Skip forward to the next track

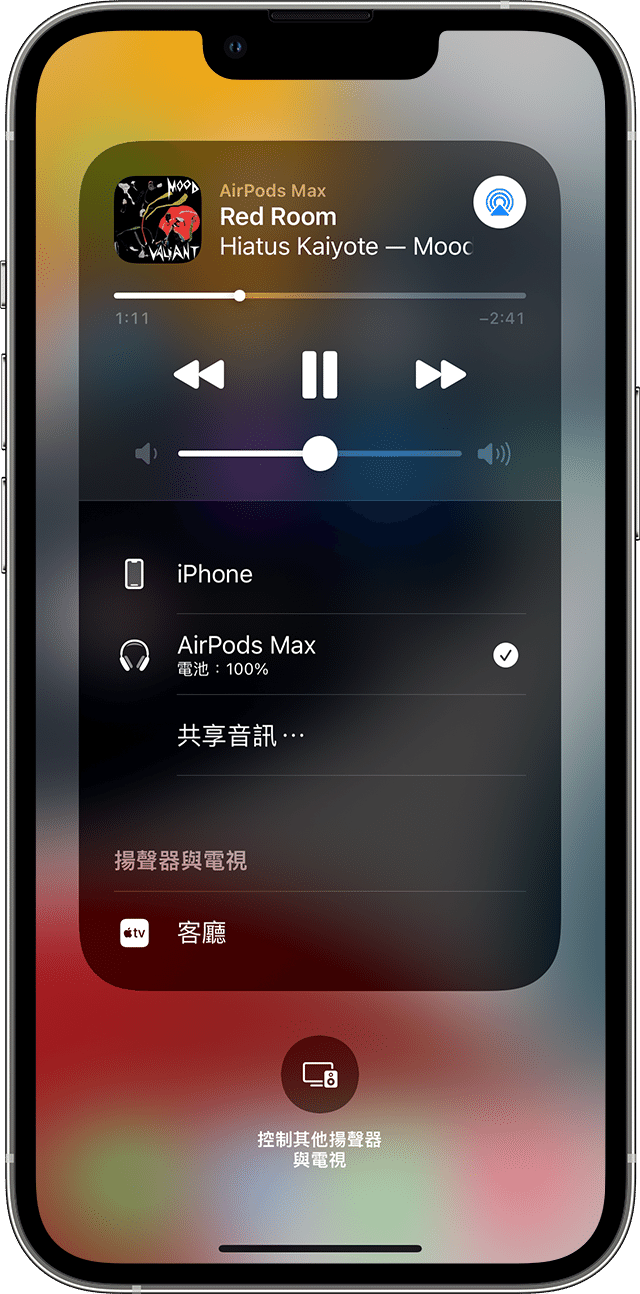(441, 375)
